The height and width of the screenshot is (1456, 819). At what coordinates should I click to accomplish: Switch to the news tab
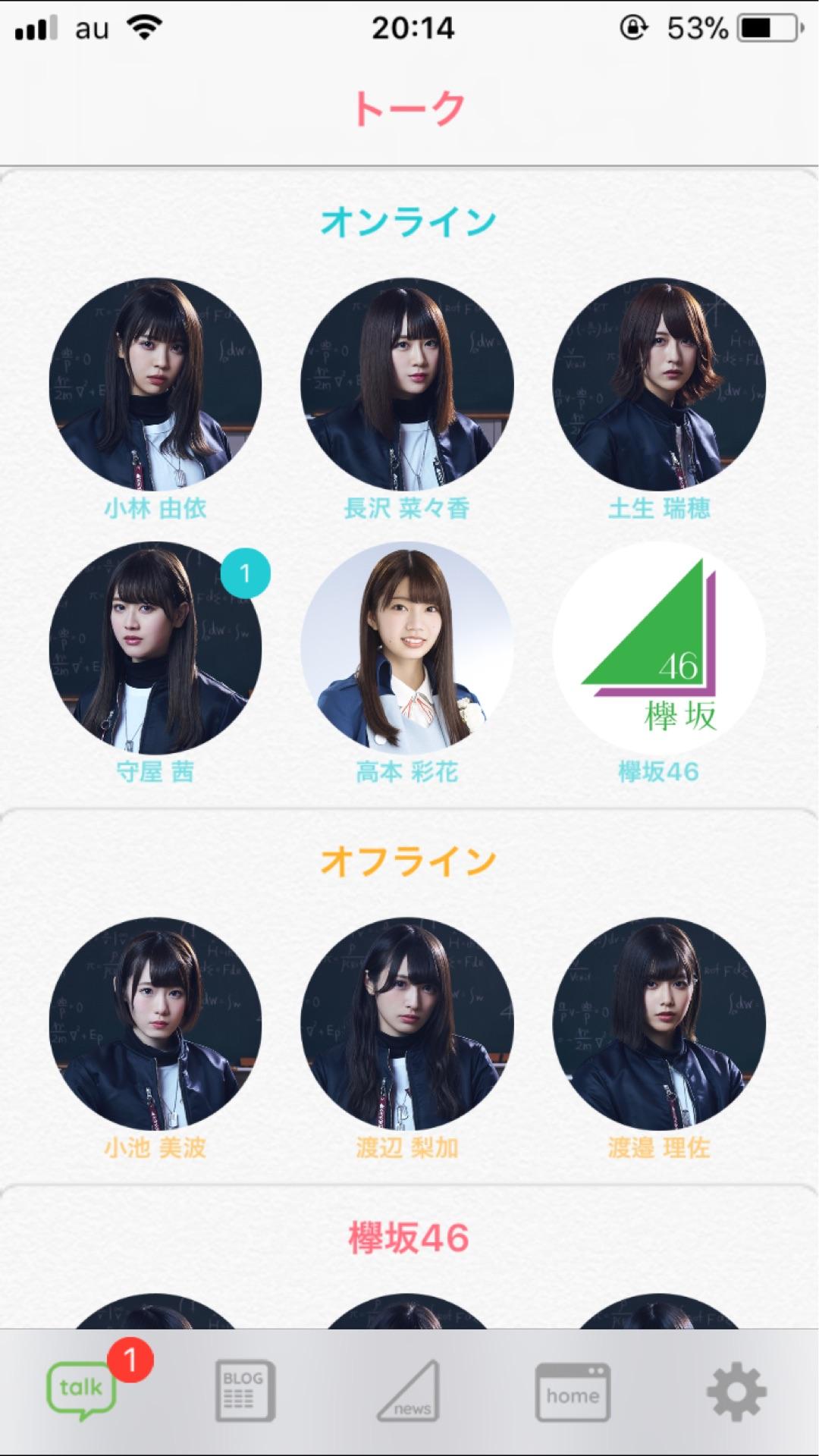click(x=409, y=1391)
